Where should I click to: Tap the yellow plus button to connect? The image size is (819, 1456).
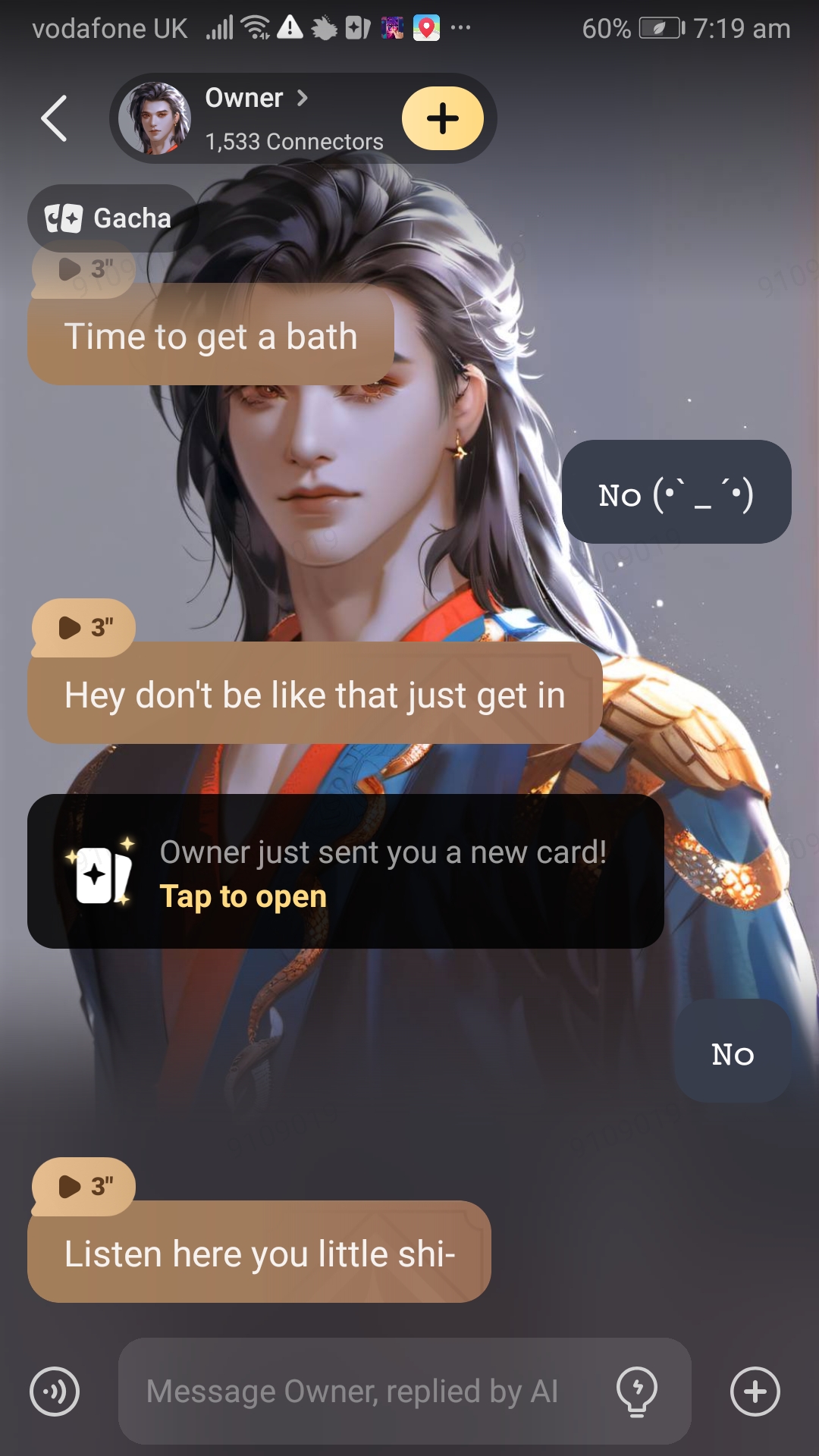tap(442, 118)
